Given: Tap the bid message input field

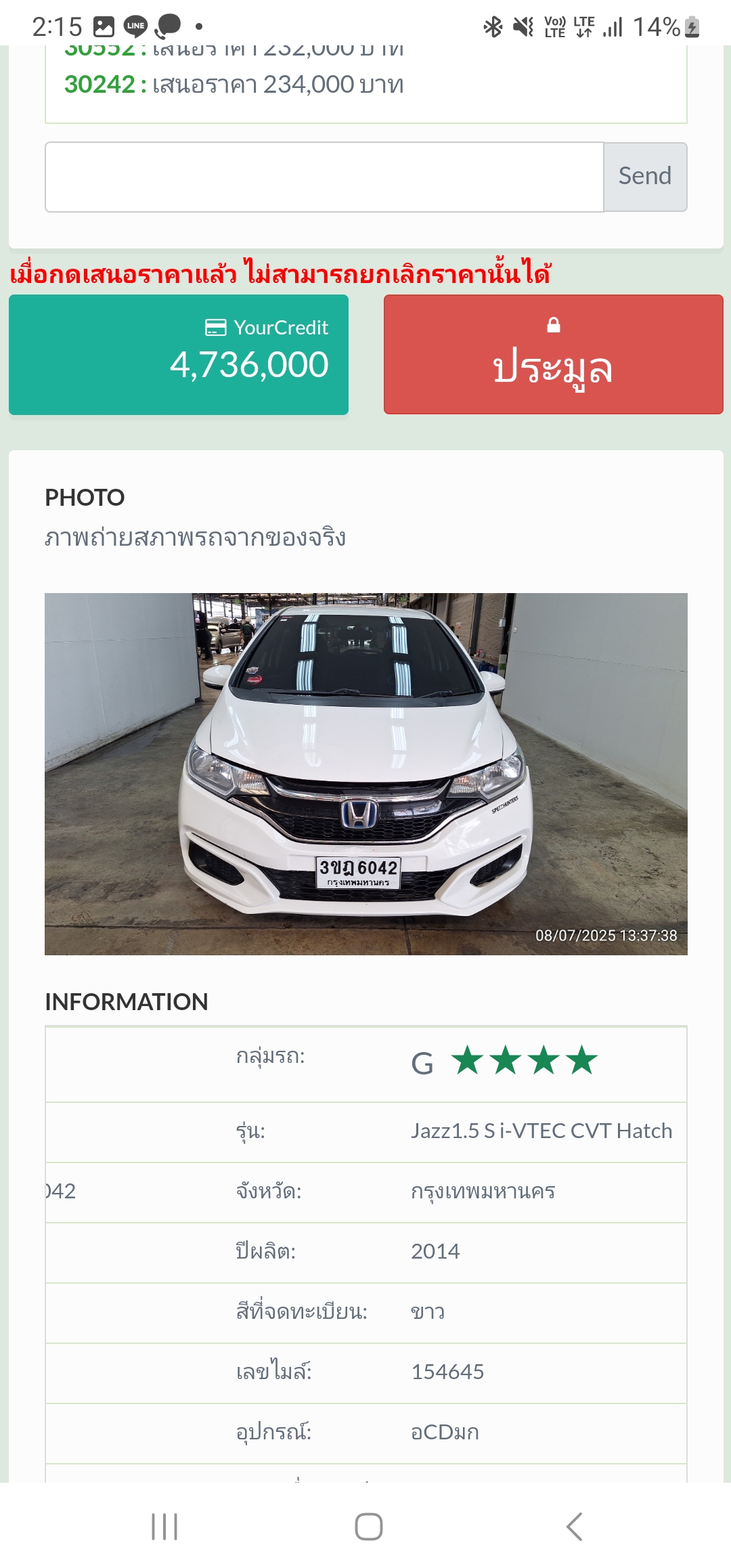Looking at the screenshot, I should pos(324,177).
